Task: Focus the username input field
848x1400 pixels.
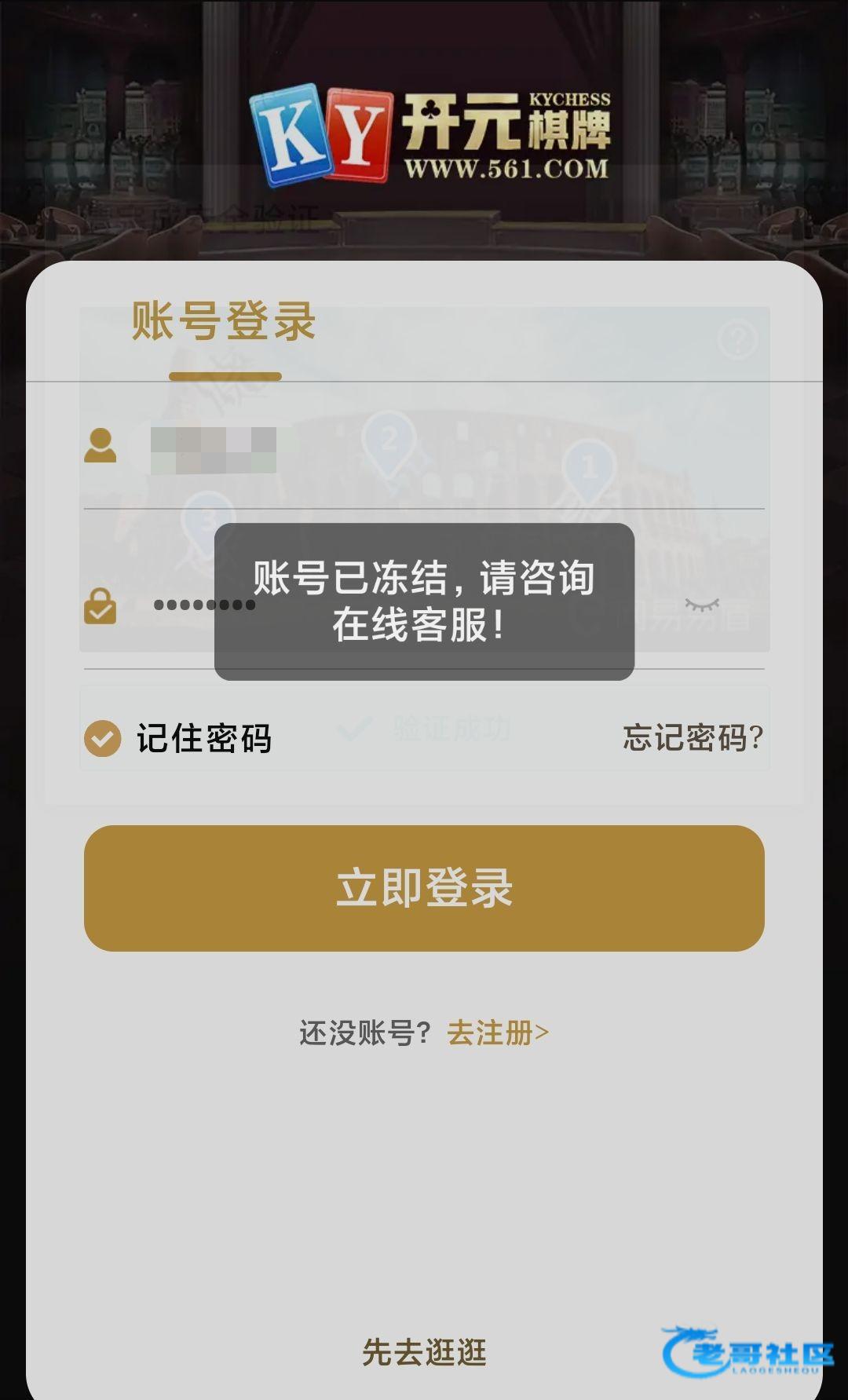Action: tap(440, 449)
